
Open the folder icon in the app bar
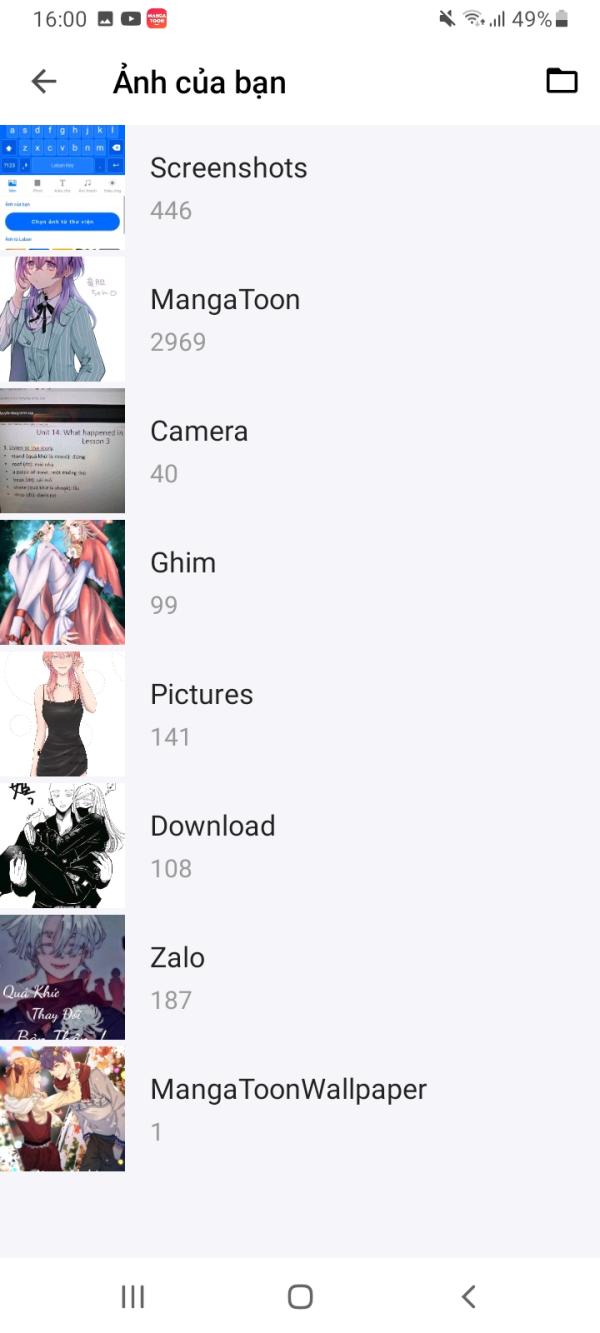tap(562, 81)
